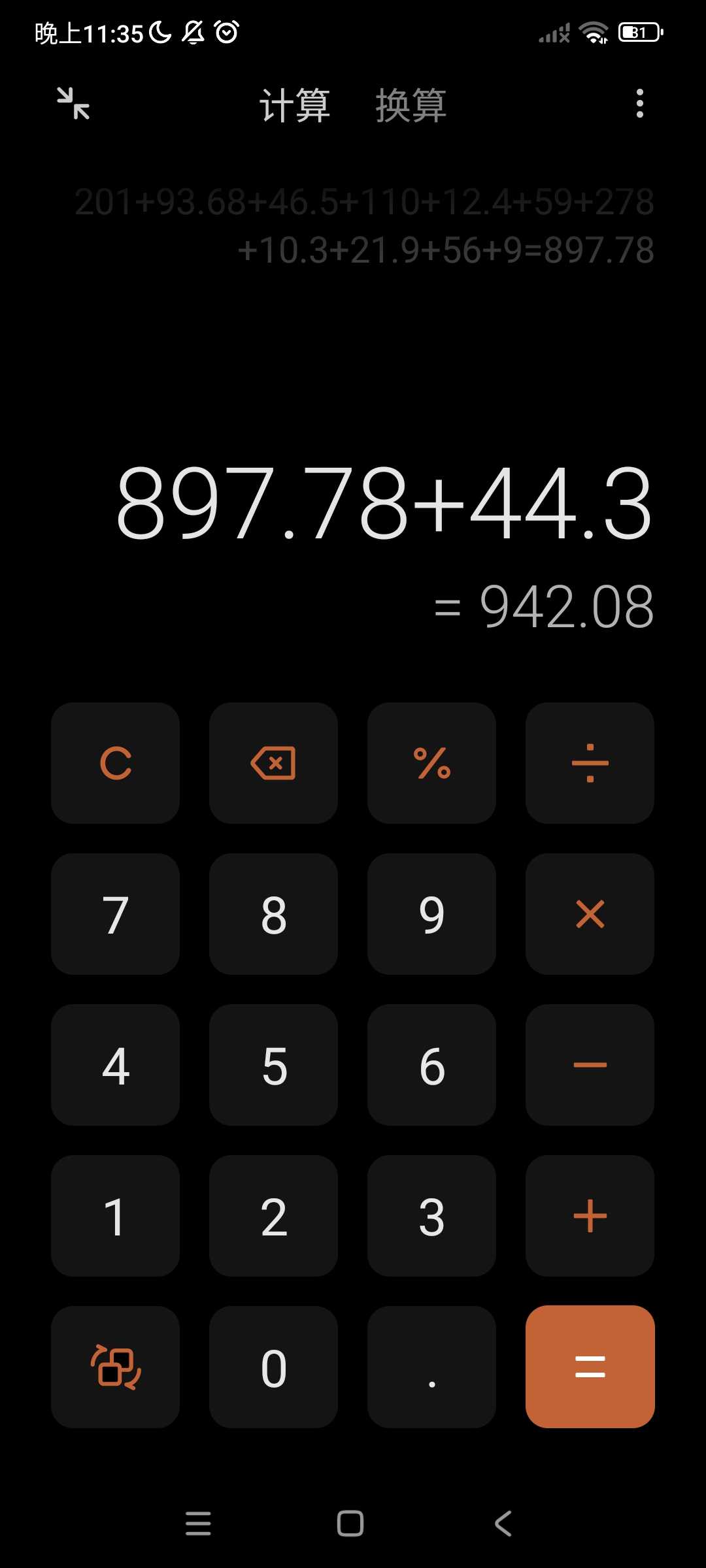
Task: Insert a decimal point
Action: pos(431,1367)
